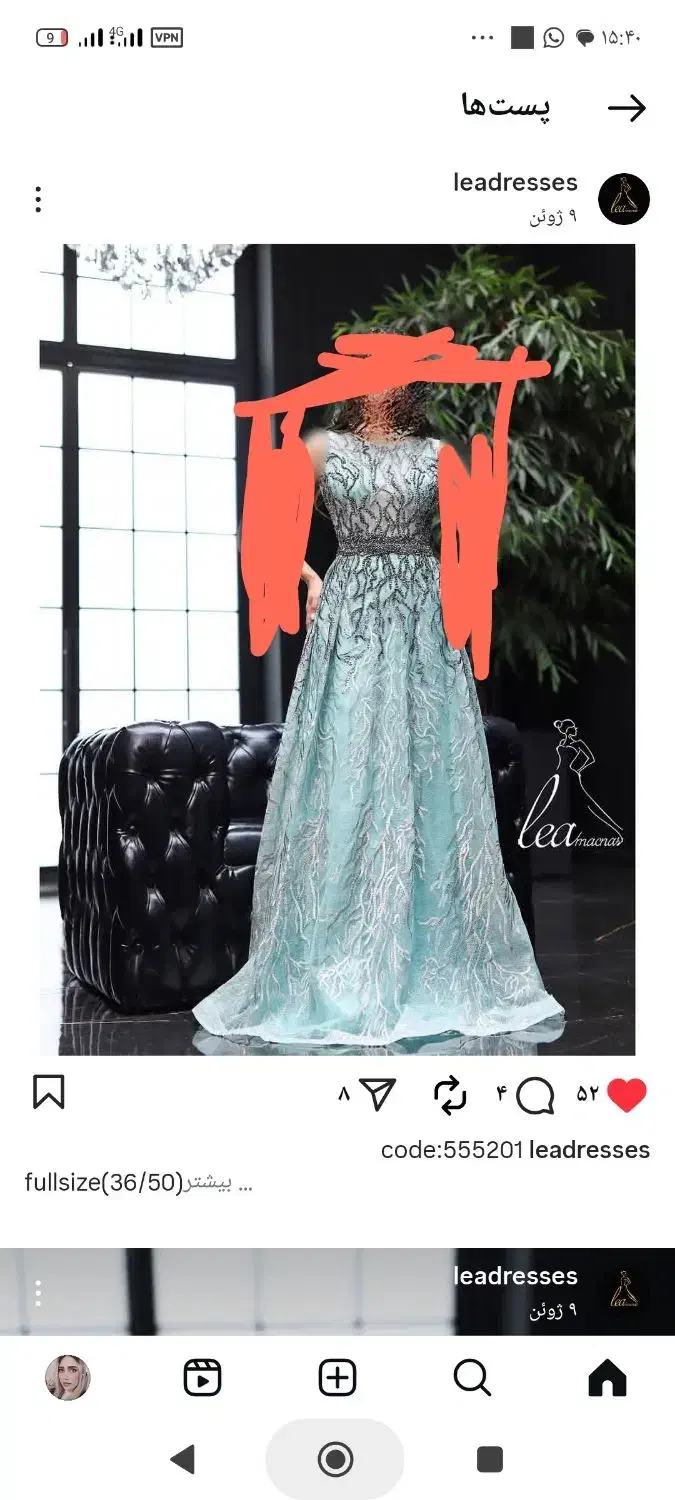Create a new post with the plus tab

(x=337, y=1378)
